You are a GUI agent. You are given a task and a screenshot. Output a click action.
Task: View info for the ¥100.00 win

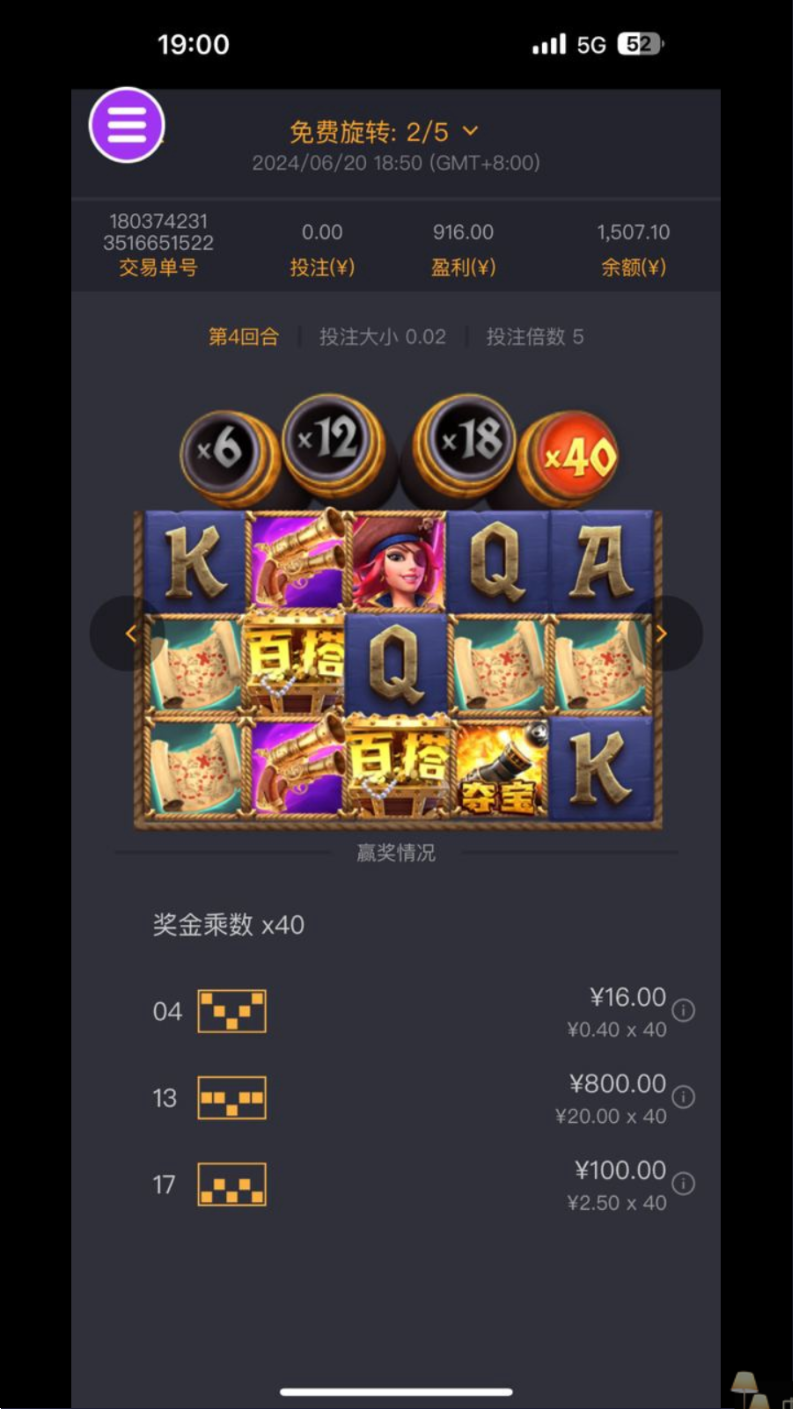(x=683, y=1184)
